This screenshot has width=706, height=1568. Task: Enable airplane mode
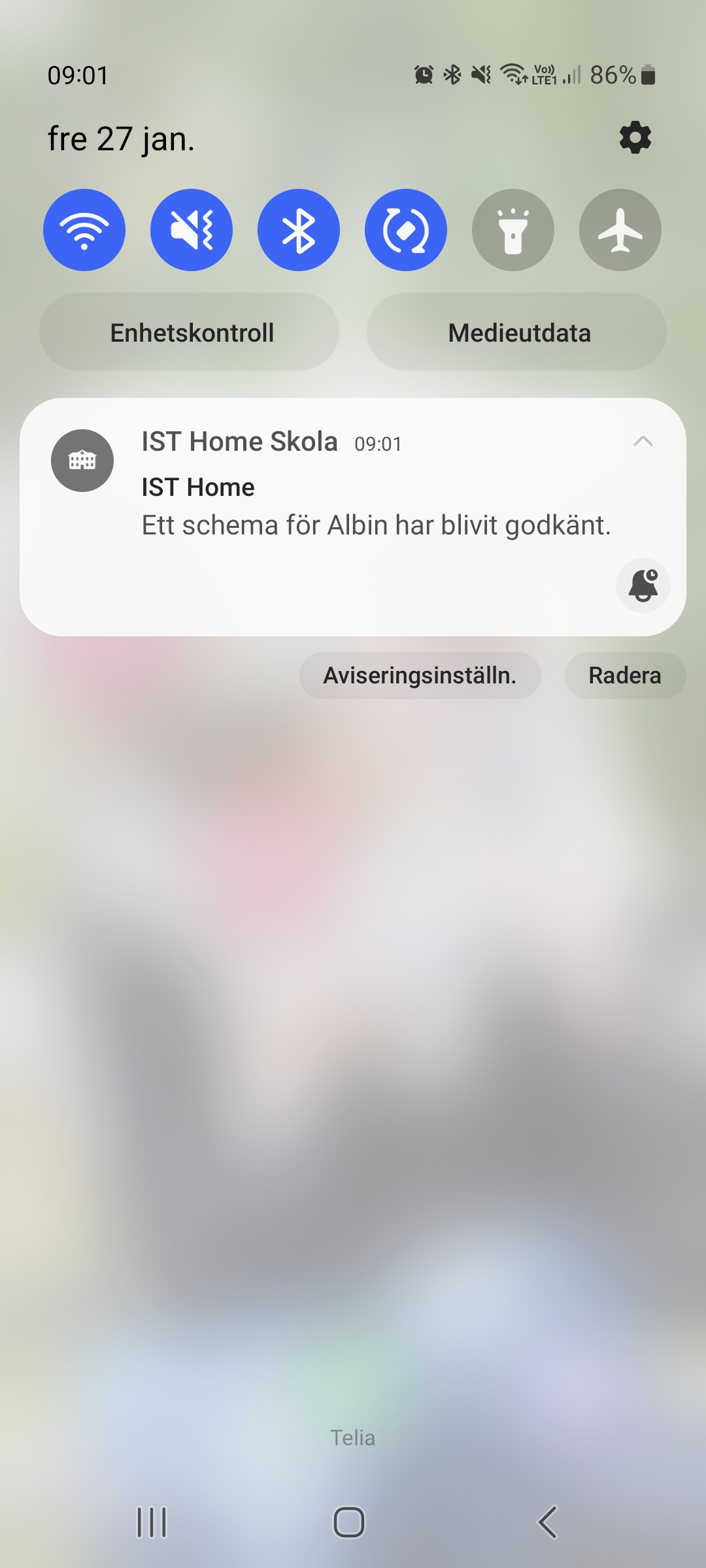[x=620, y=230]
